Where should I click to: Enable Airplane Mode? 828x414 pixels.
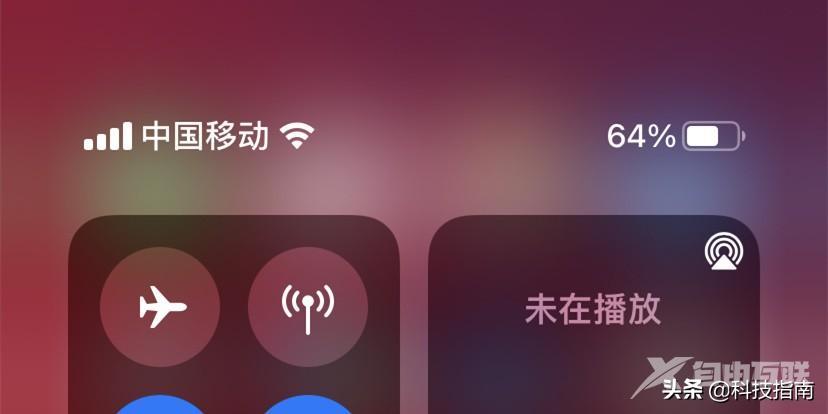[162, 306]
